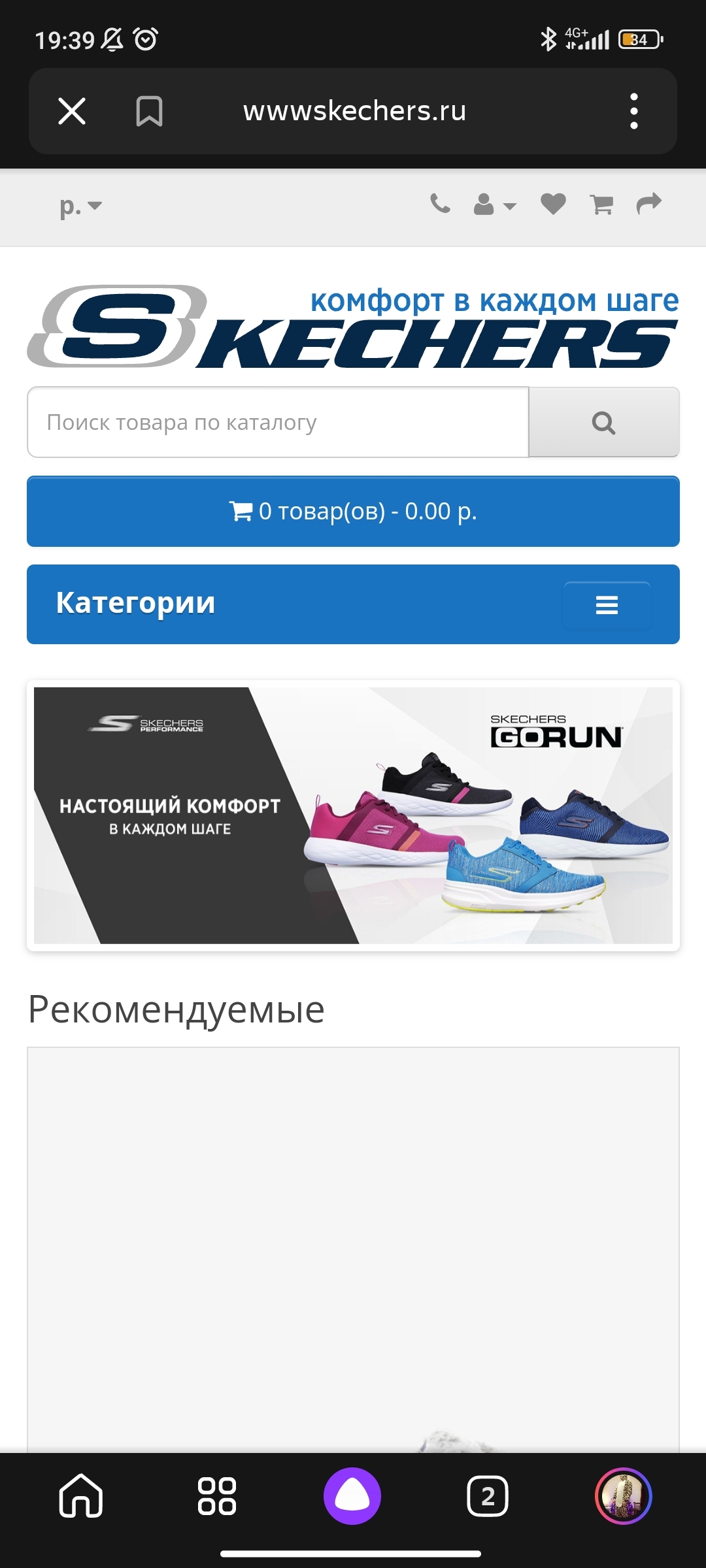Tap the wwwskechers.ru address bar

click(354, 111)
